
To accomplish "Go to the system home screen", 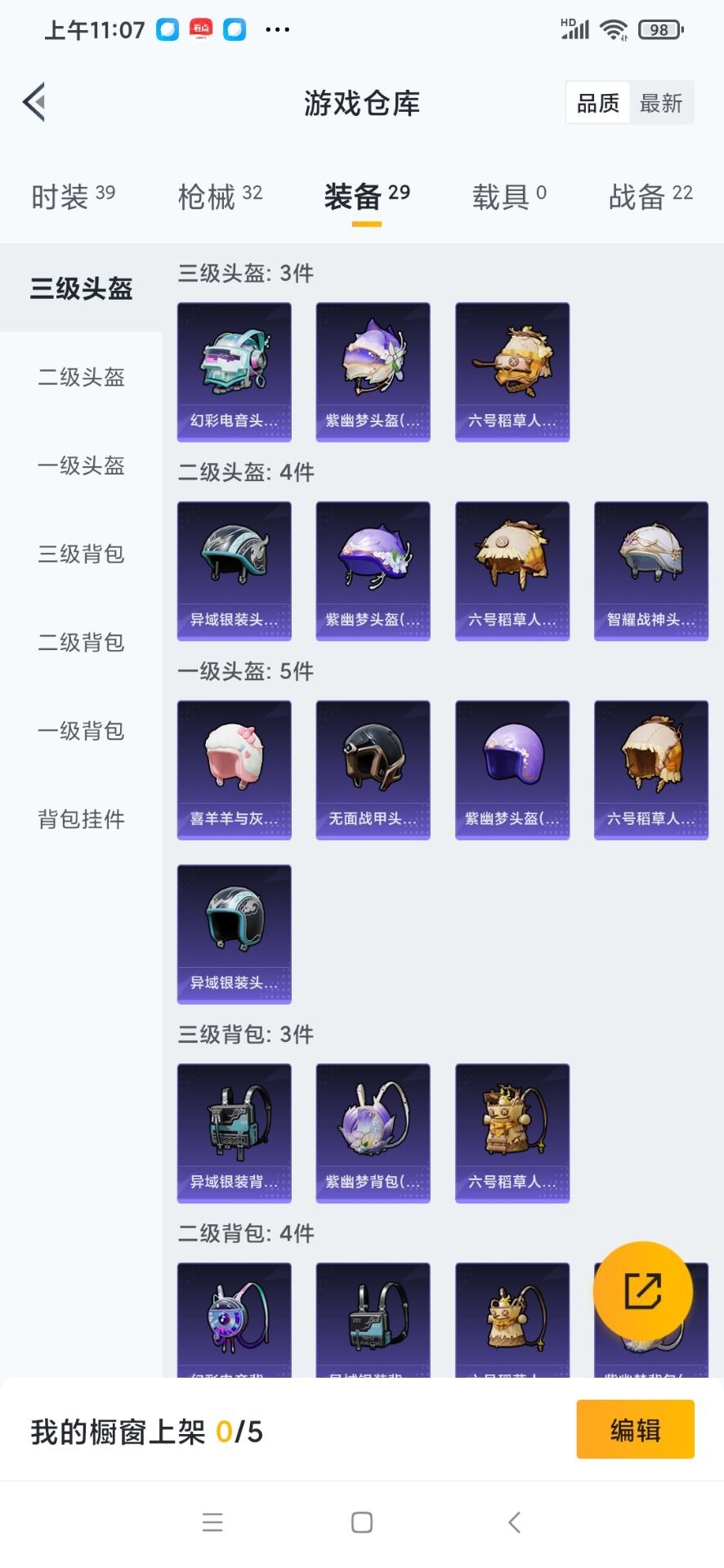I will tap(362, 1522).
